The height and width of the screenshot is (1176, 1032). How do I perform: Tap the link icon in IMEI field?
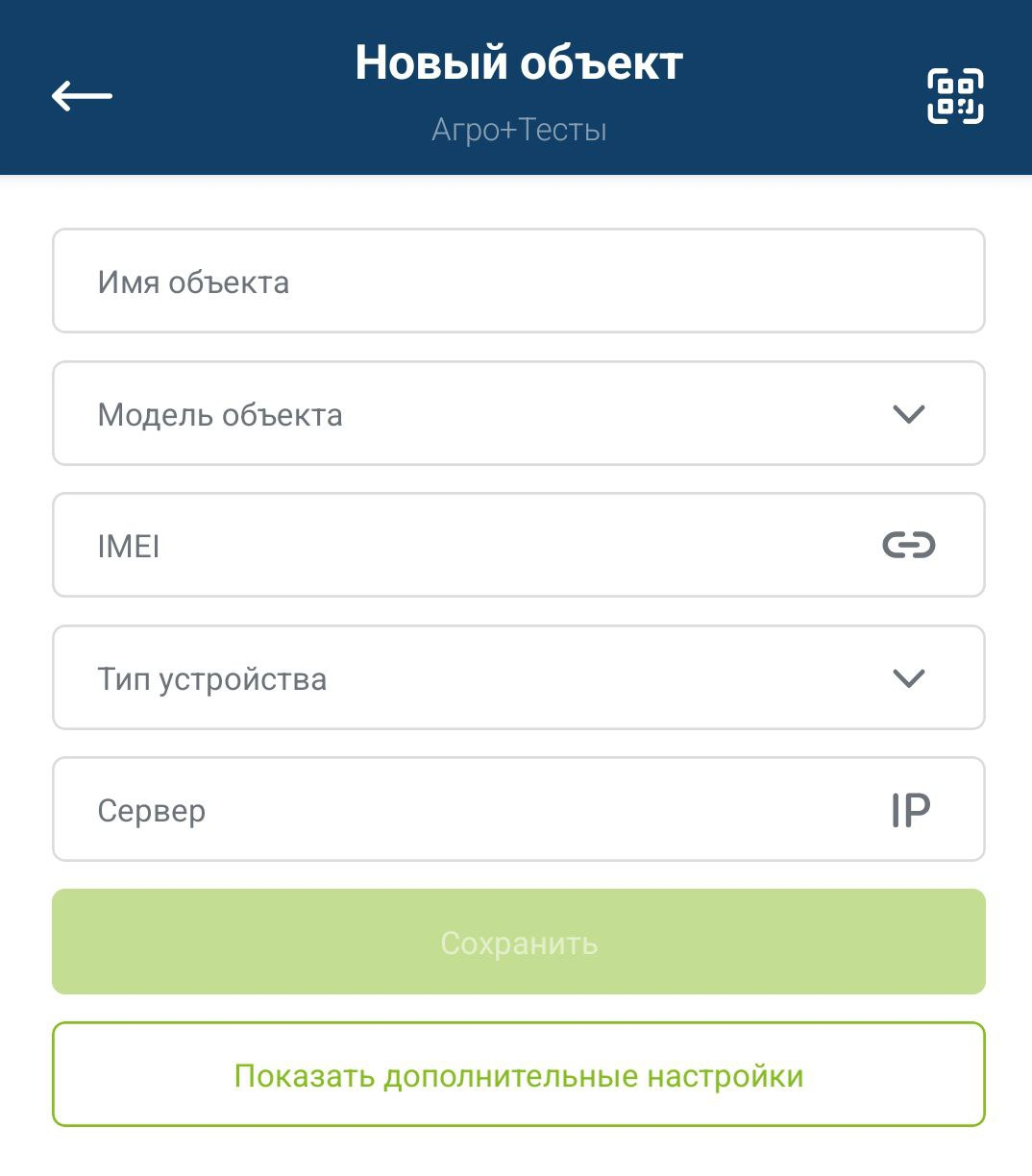(908, 546)
